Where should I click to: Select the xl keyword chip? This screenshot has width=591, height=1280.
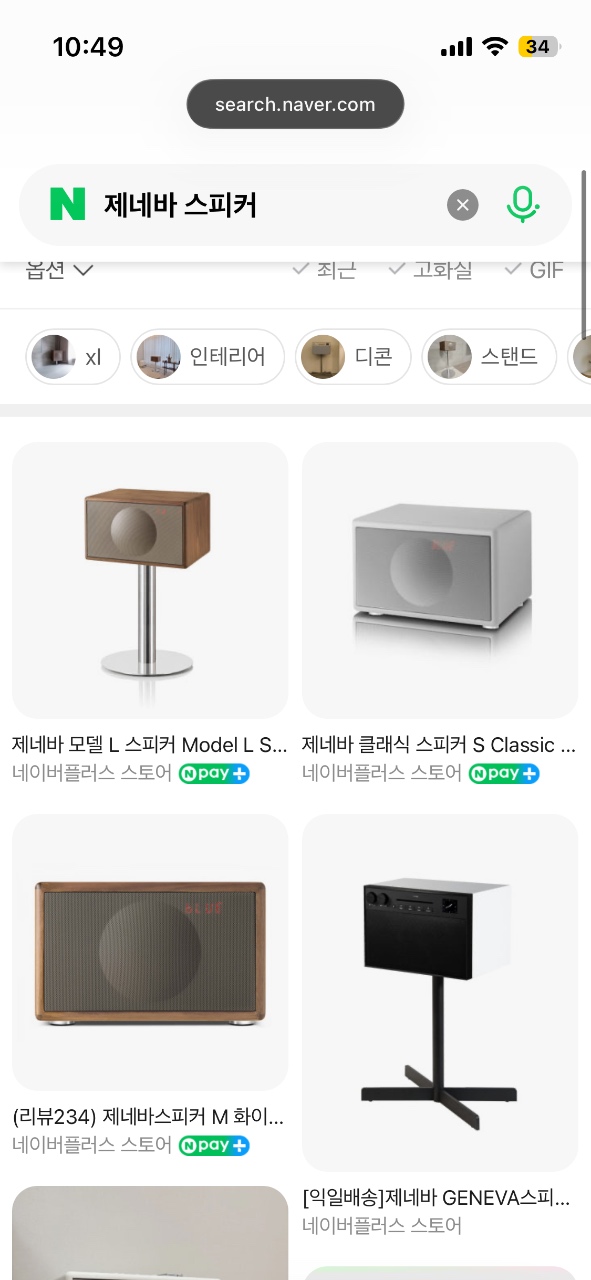click(73, 357)
